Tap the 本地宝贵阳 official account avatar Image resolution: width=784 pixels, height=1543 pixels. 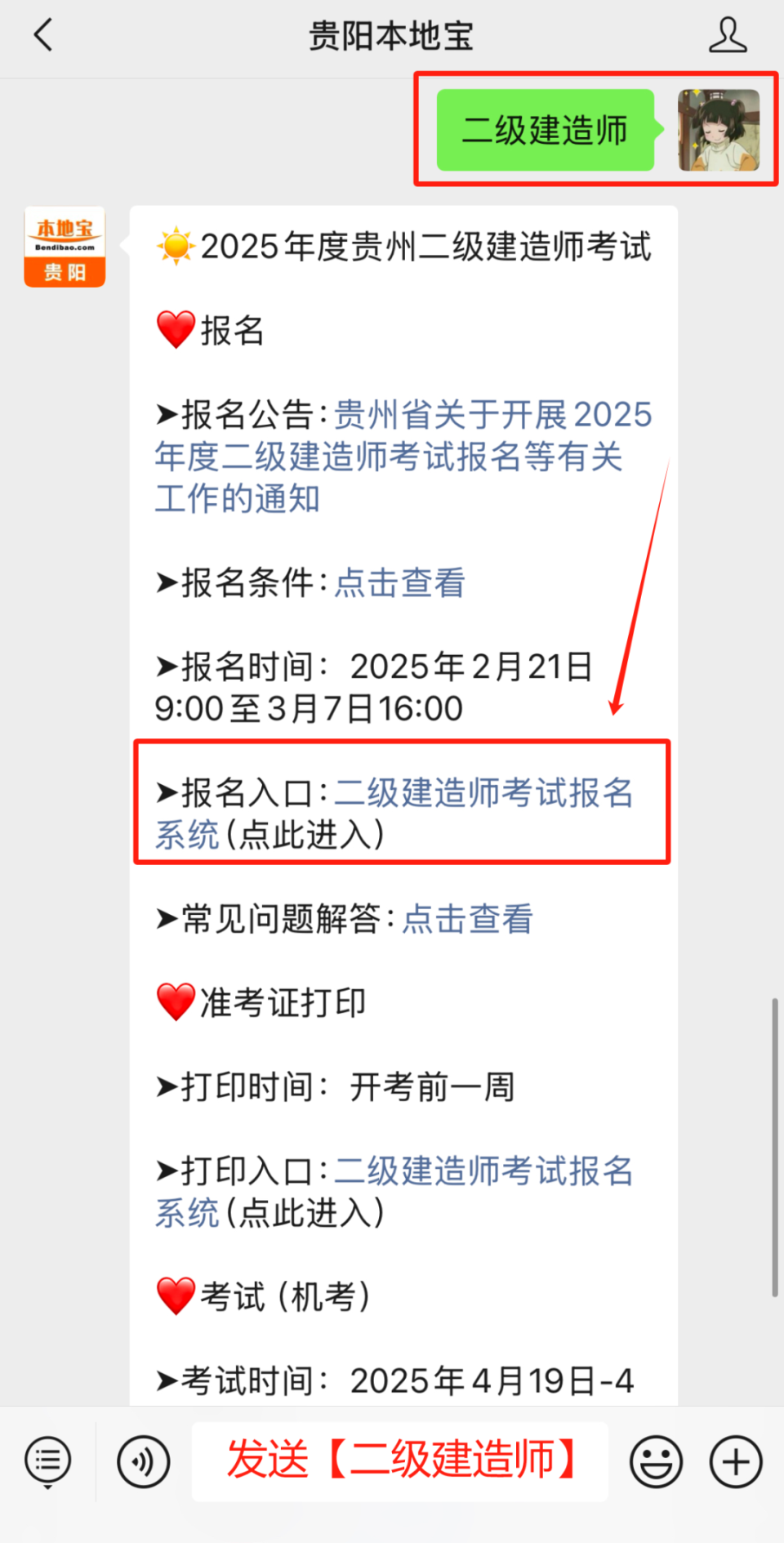coord(65,246)
